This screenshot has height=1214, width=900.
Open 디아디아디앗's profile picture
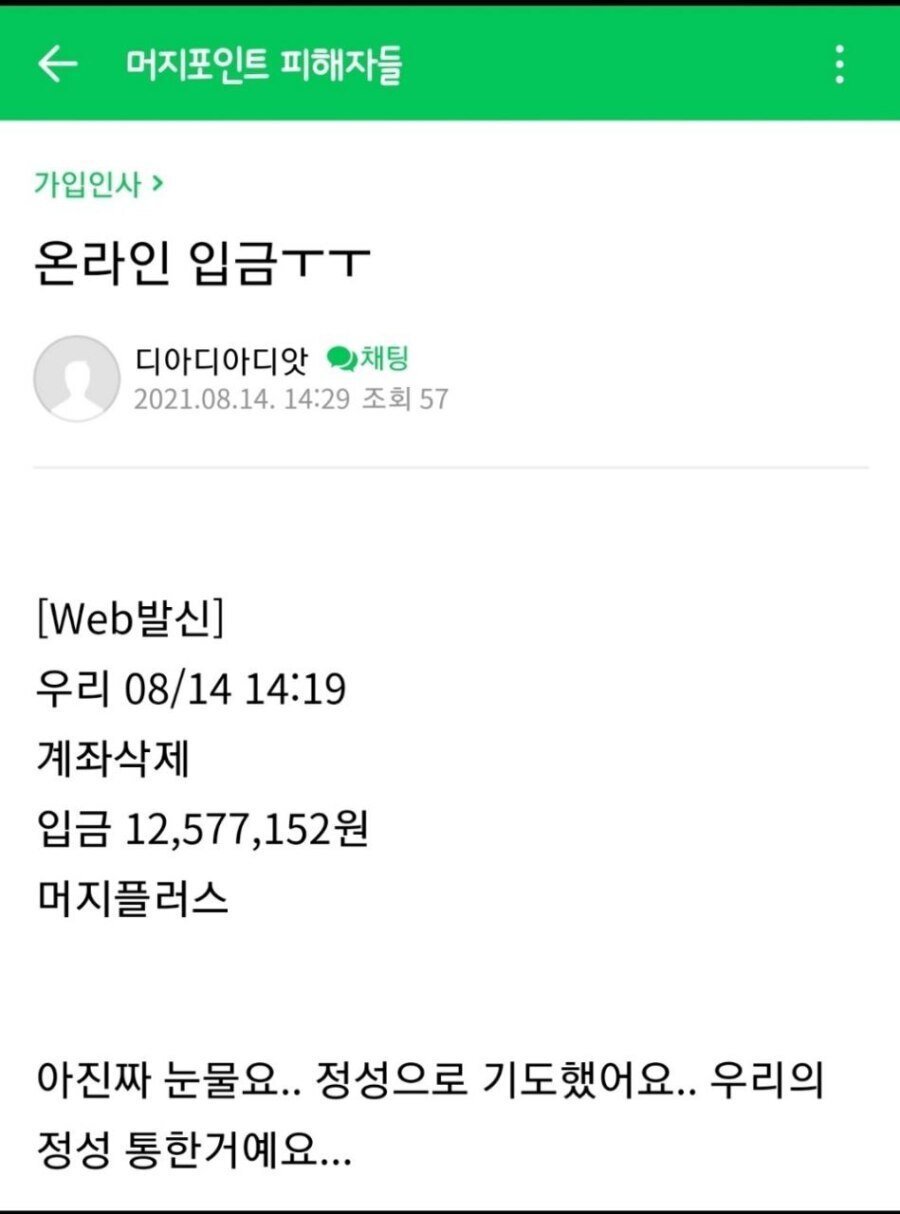point(77,378)
